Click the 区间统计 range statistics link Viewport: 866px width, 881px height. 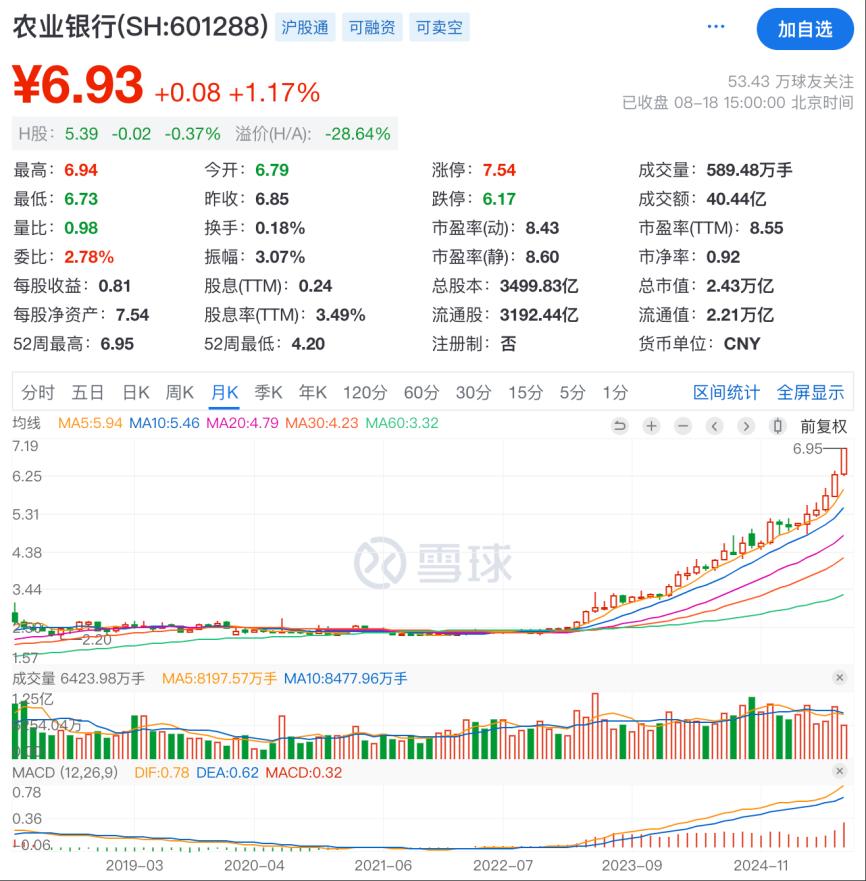coord(725,394)
